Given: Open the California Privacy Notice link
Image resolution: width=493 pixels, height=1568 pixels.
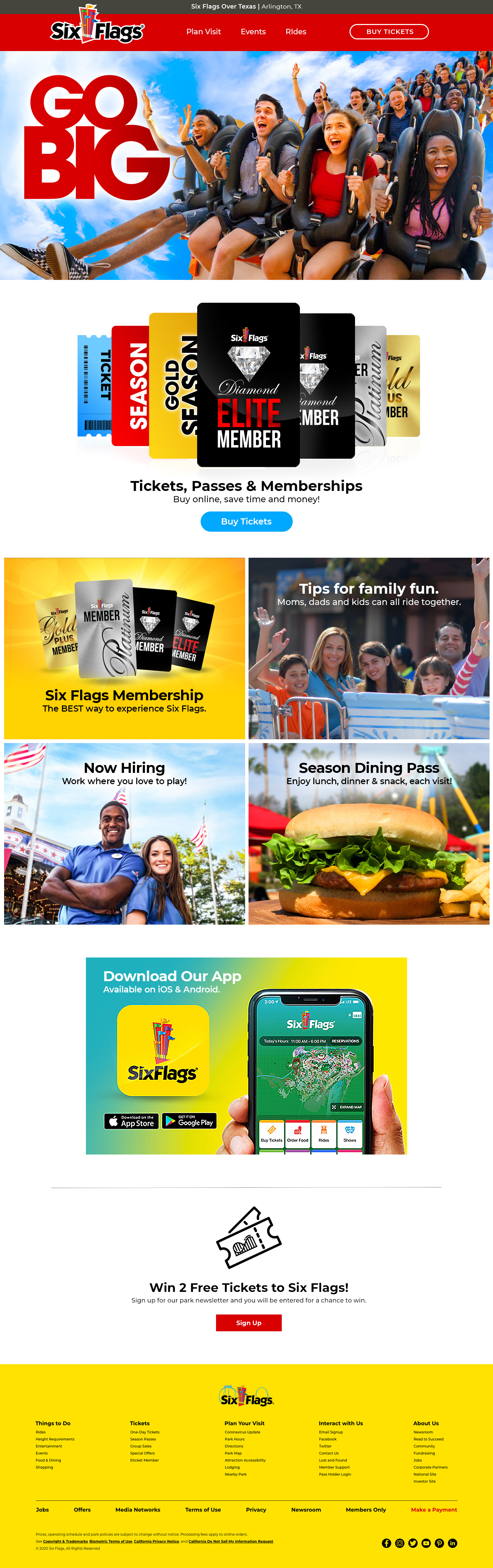Looking at the screenshot, I should (x=156, y=1541).
